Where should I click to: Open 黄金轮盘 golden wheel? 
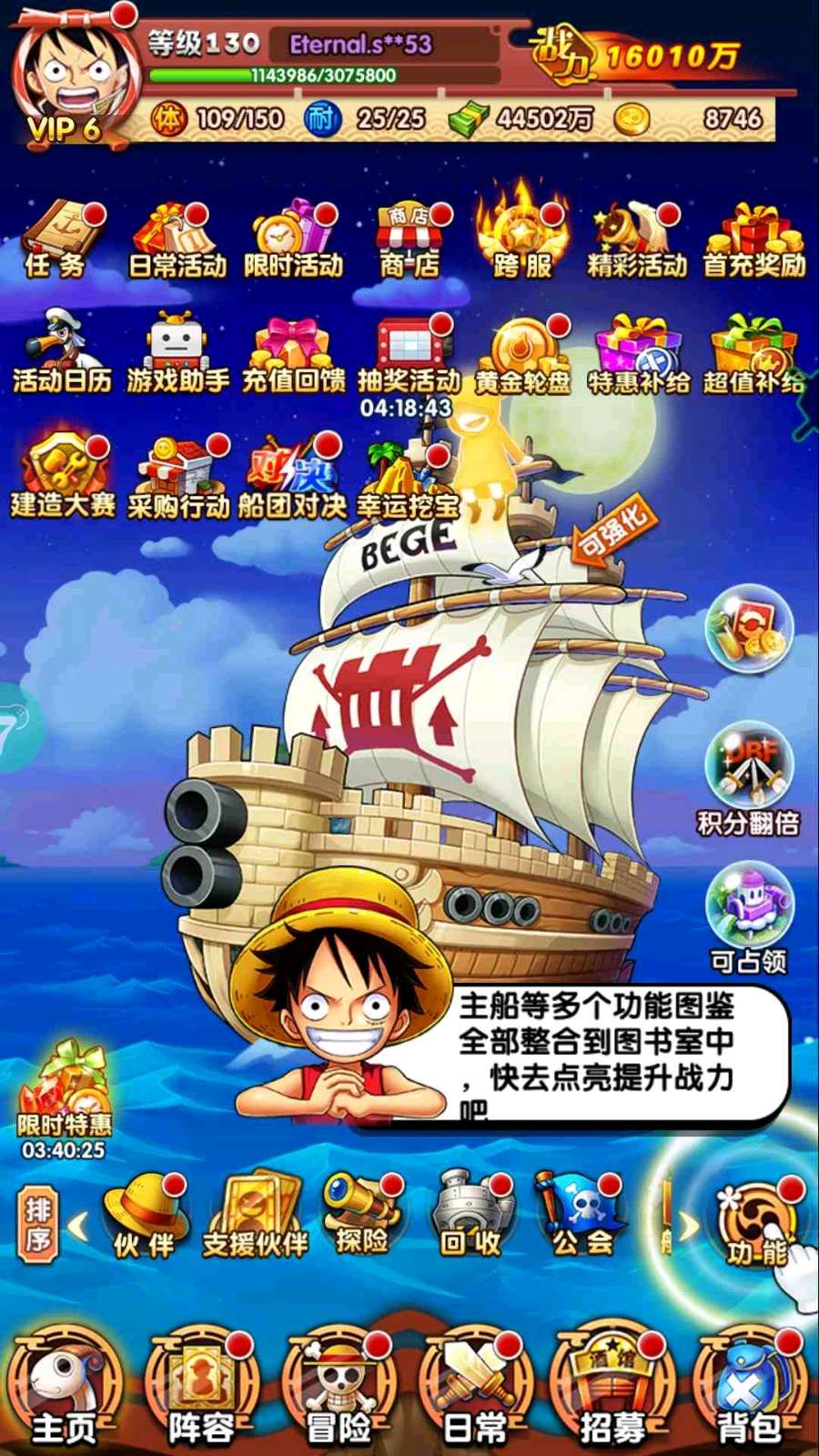click(x=523, y=353)
